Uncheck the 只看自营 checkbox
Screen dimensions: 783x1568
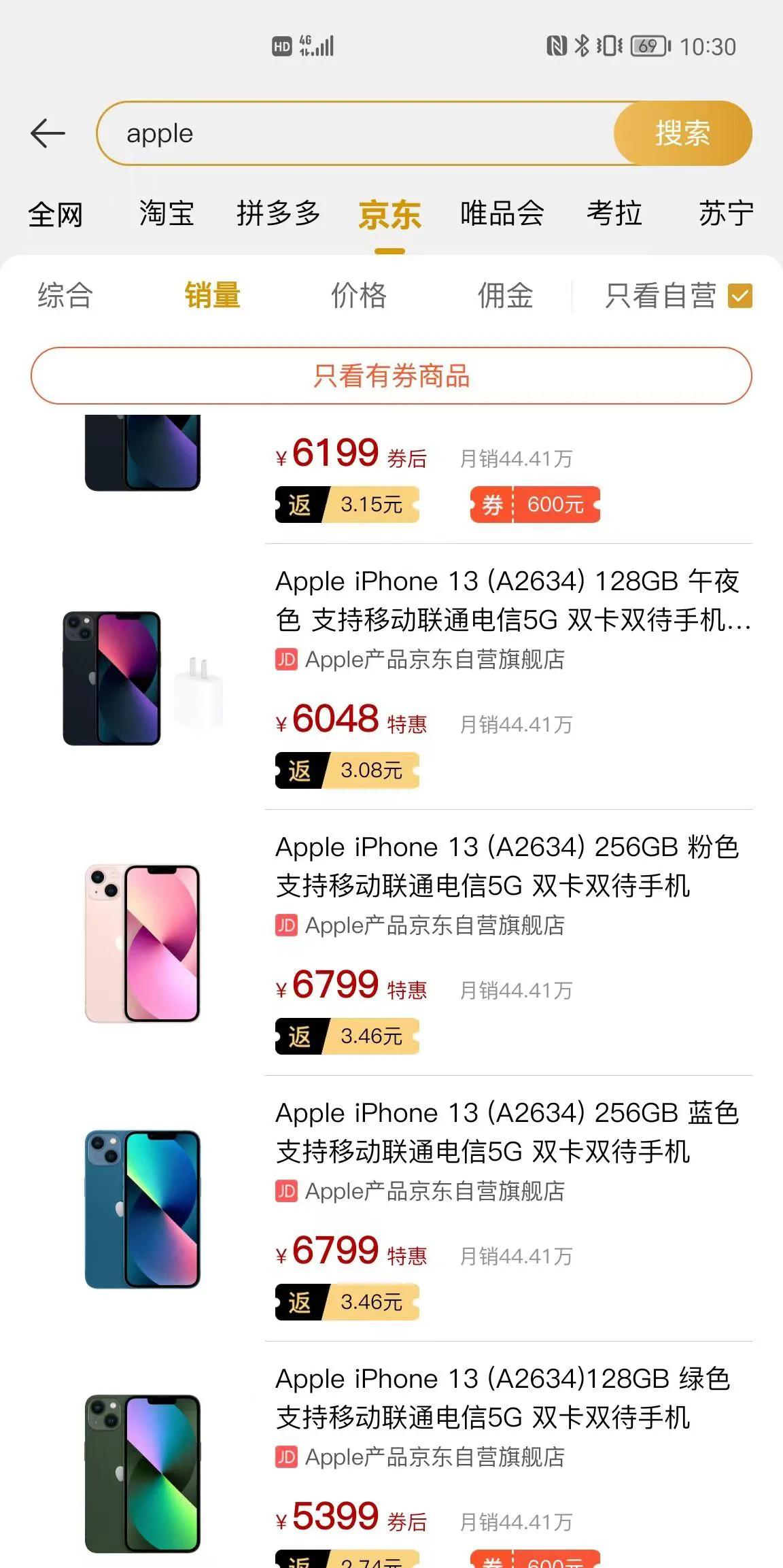coord(739,296)
